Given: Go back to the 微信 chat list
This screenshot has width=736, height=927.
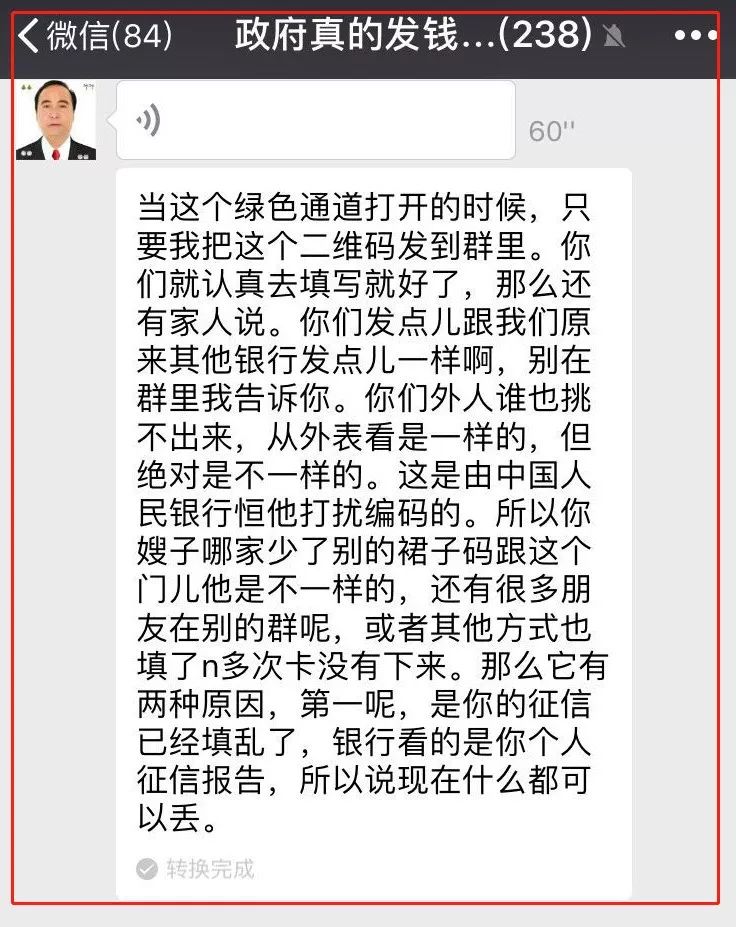Looking at the screenshot, I should point(90,37).
